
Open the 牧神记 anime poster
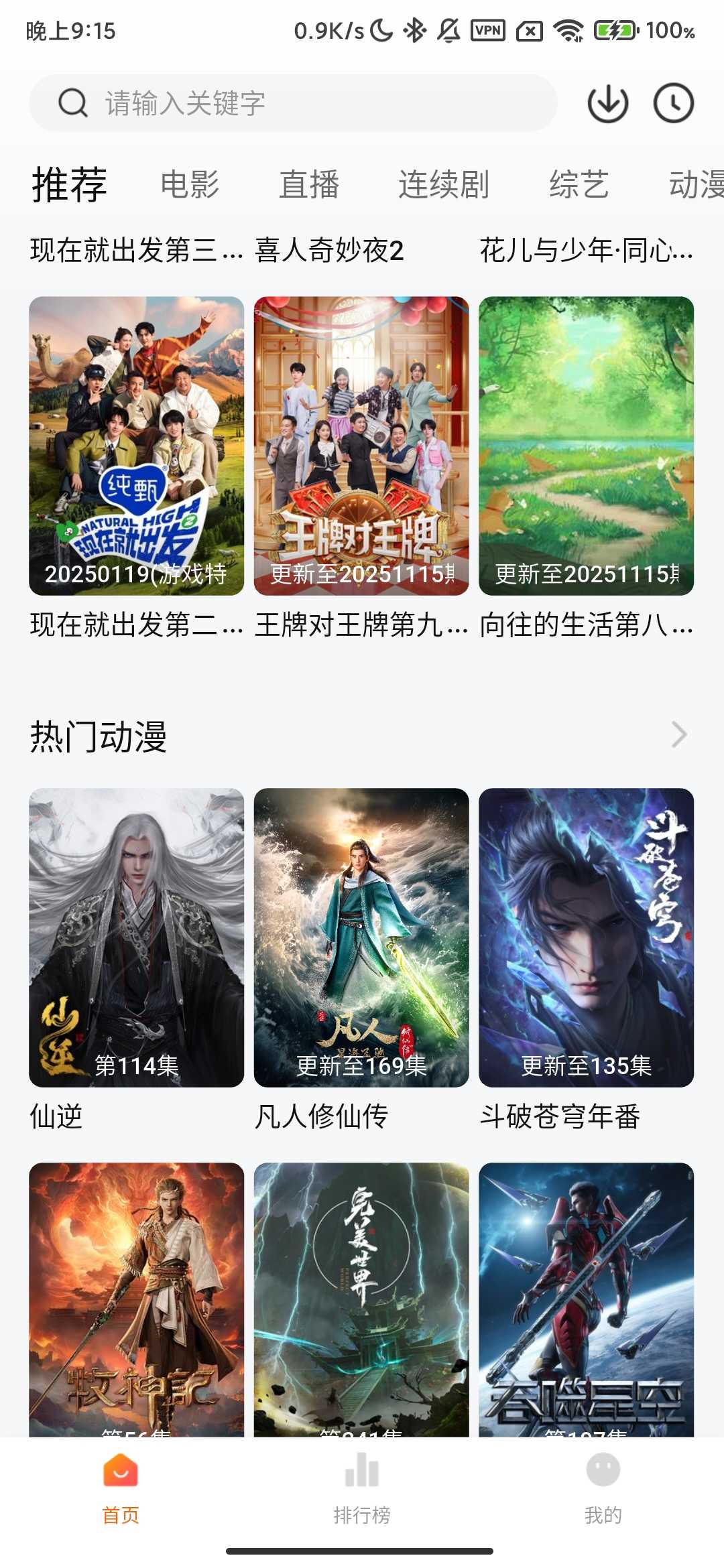(x=136, y=1299)
